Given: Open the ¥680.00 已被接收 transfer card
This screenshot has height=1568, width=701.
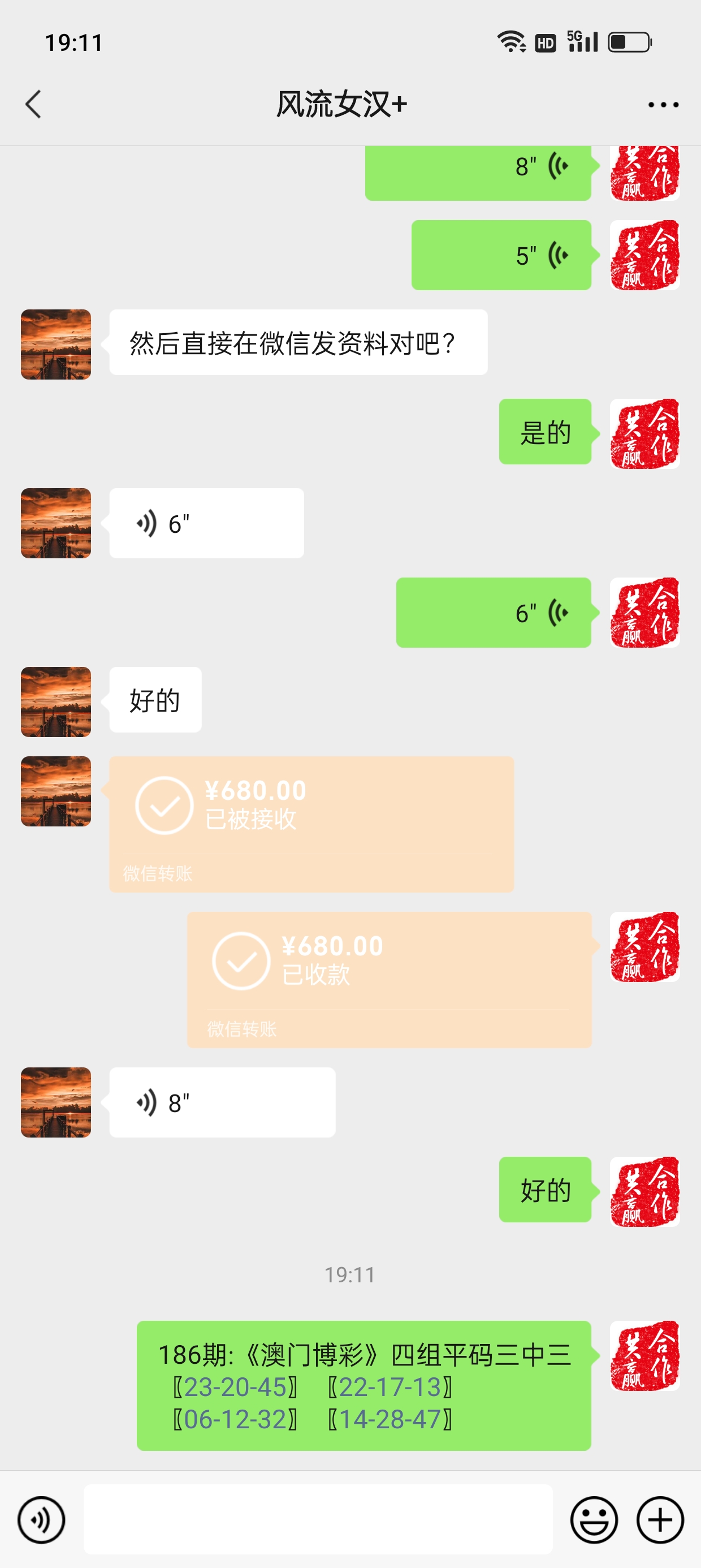Looking at the screenshot, I should 311,824.
